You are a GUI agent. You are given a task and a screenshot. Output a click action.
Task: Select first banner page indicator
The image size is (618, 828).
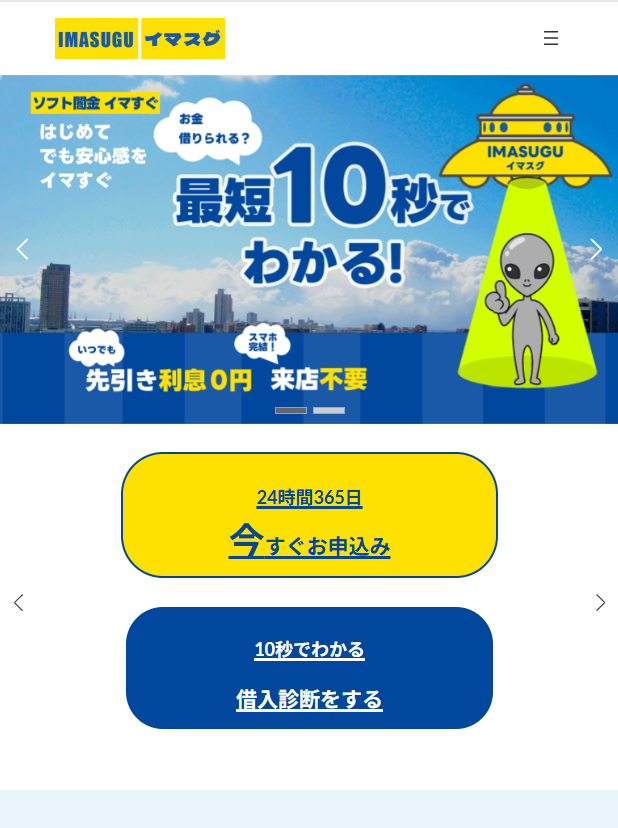pos(291,410)
